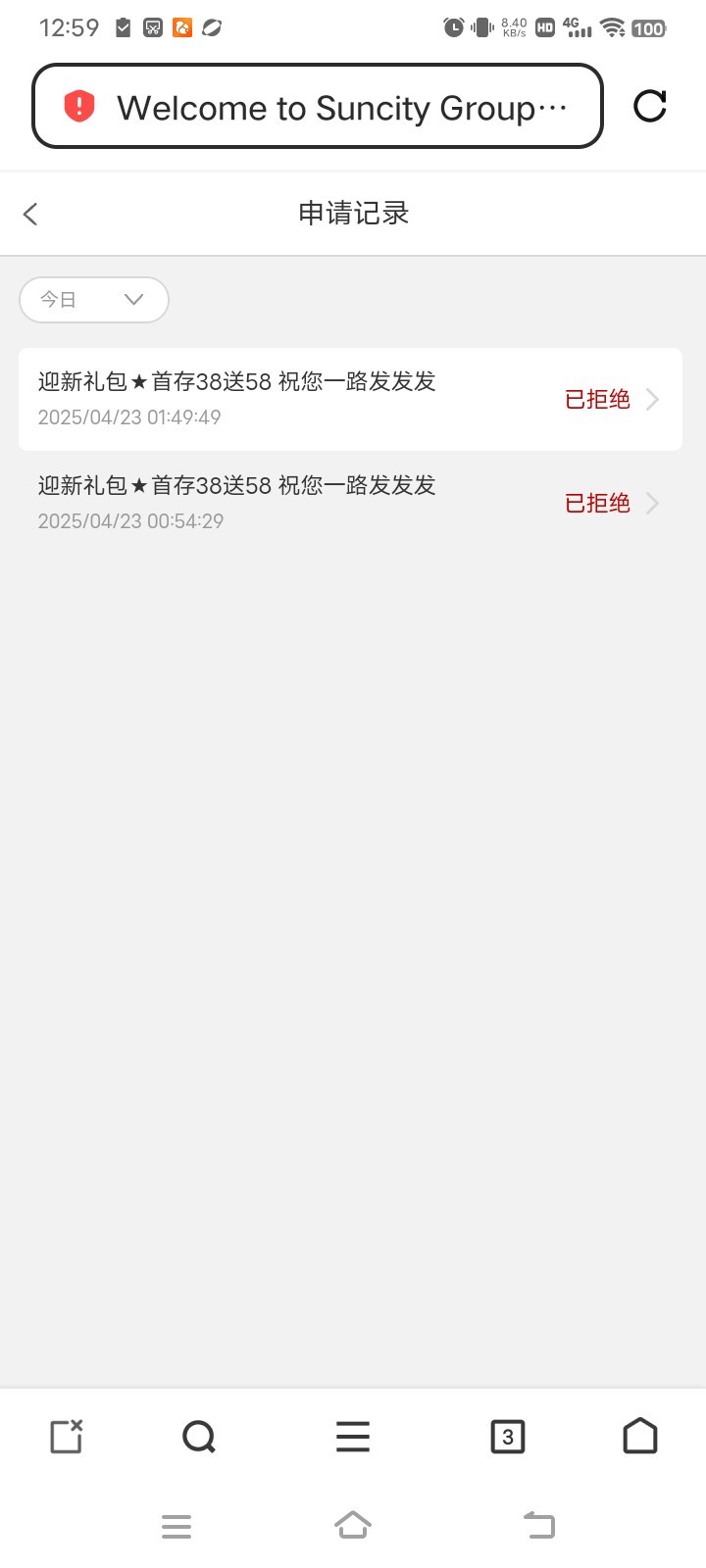Screen dimensions: 706x1568
Task: Close the current tab in browser toolbar
Action: pyautogui.click(x=67, y=1437)
